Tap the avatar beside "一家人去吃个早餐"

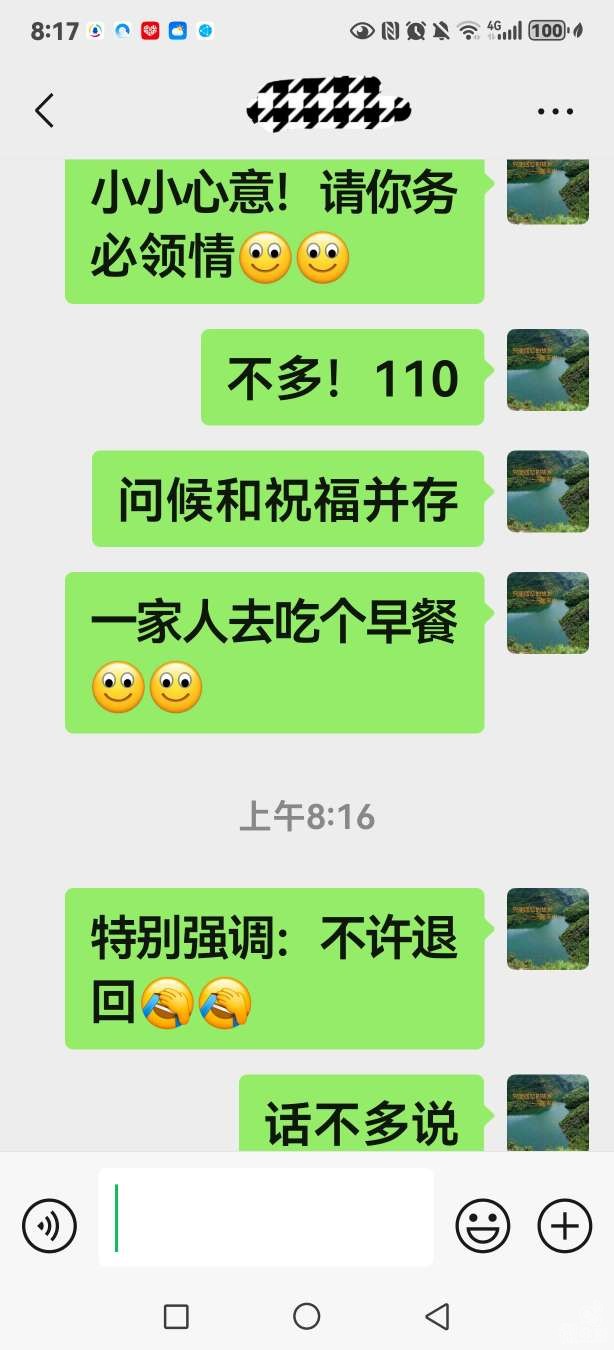pos(547,613)
